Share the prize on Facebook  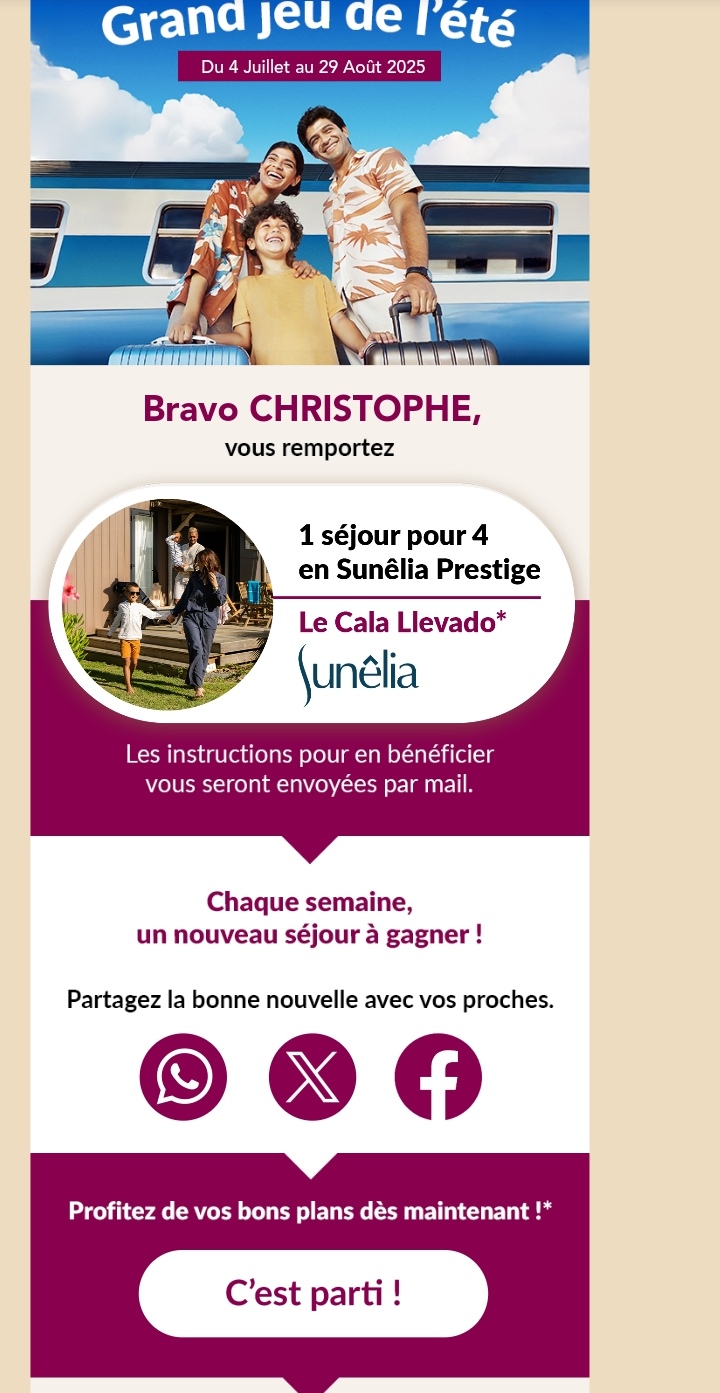[x=438, y=1077]
